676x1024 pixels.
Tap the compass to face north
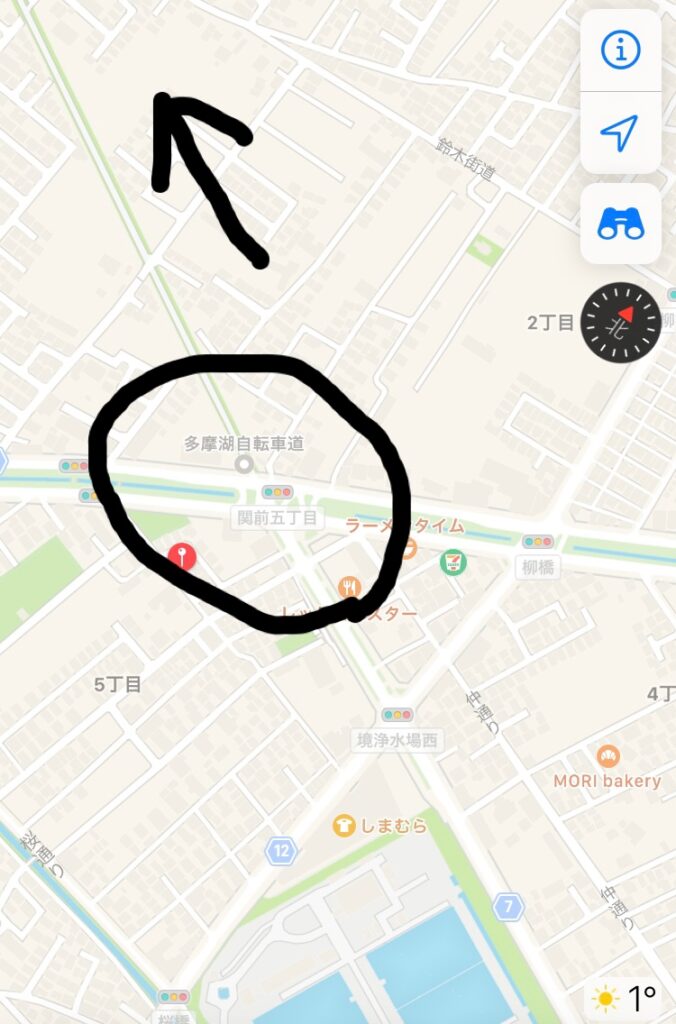621,322
